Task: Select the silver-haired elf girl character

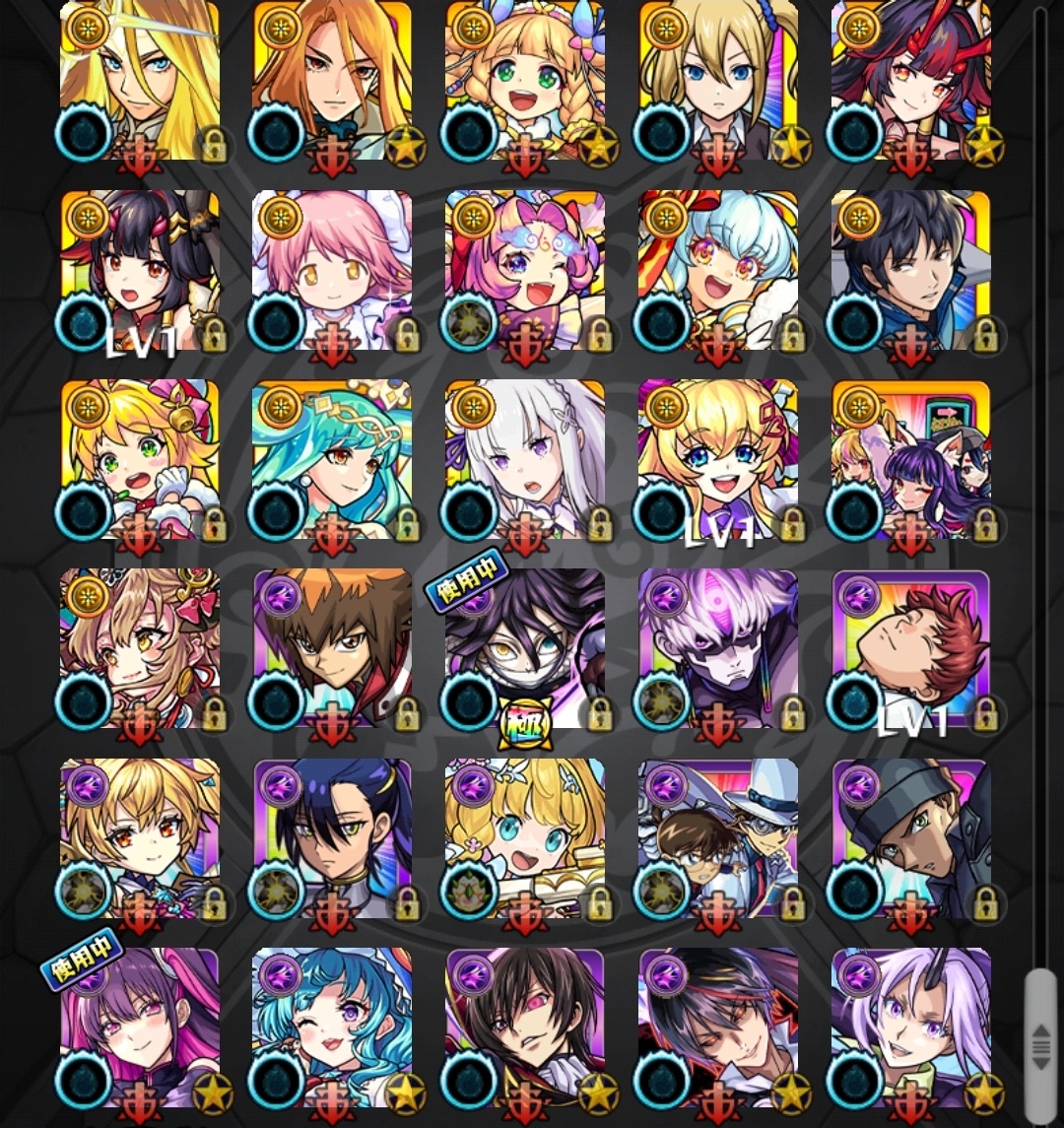Action: (x=524, y=461)
